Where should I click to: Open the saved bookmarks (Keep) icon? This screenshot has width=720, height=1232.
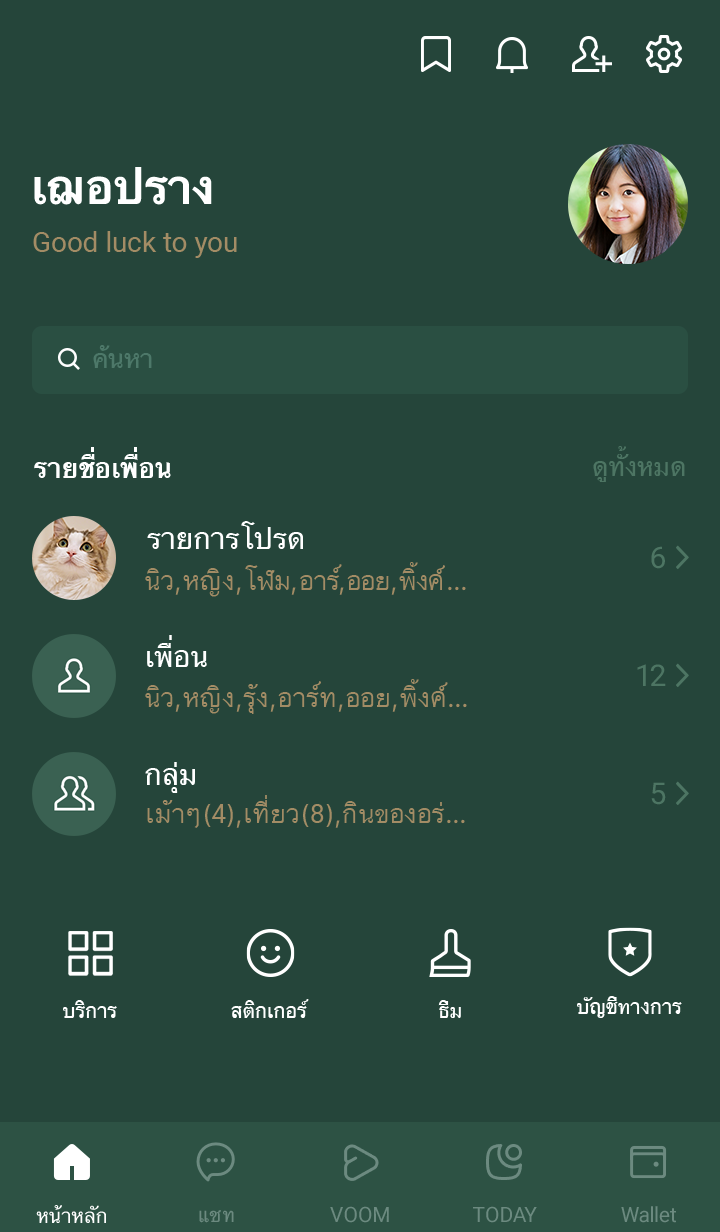(435, 55)
